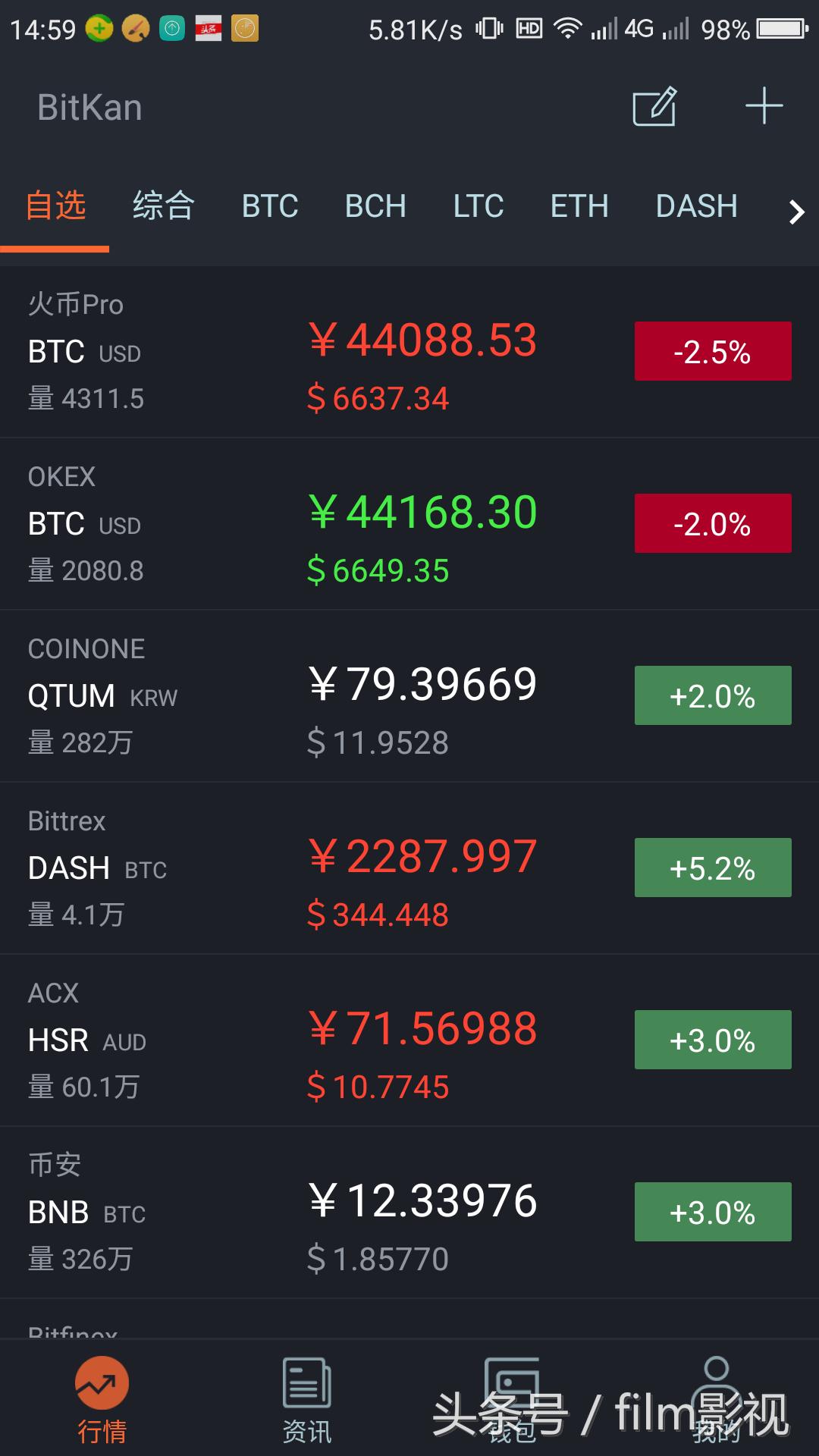
Task: Open 火币Pro BTC USD row
Action: click(303, 352)
